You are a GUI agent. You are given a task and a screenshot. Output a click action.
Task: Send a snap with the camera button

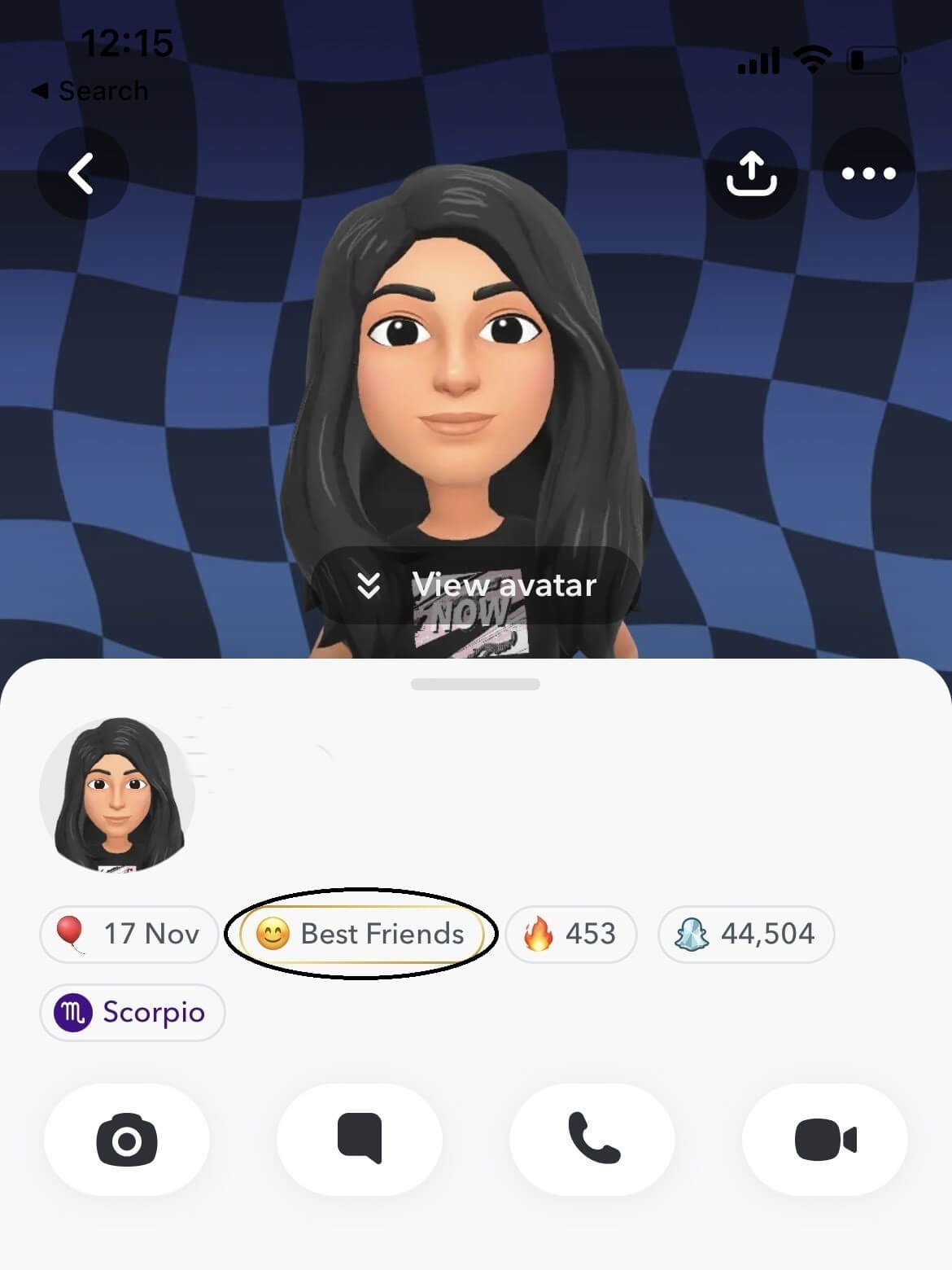click(127, 1139)
